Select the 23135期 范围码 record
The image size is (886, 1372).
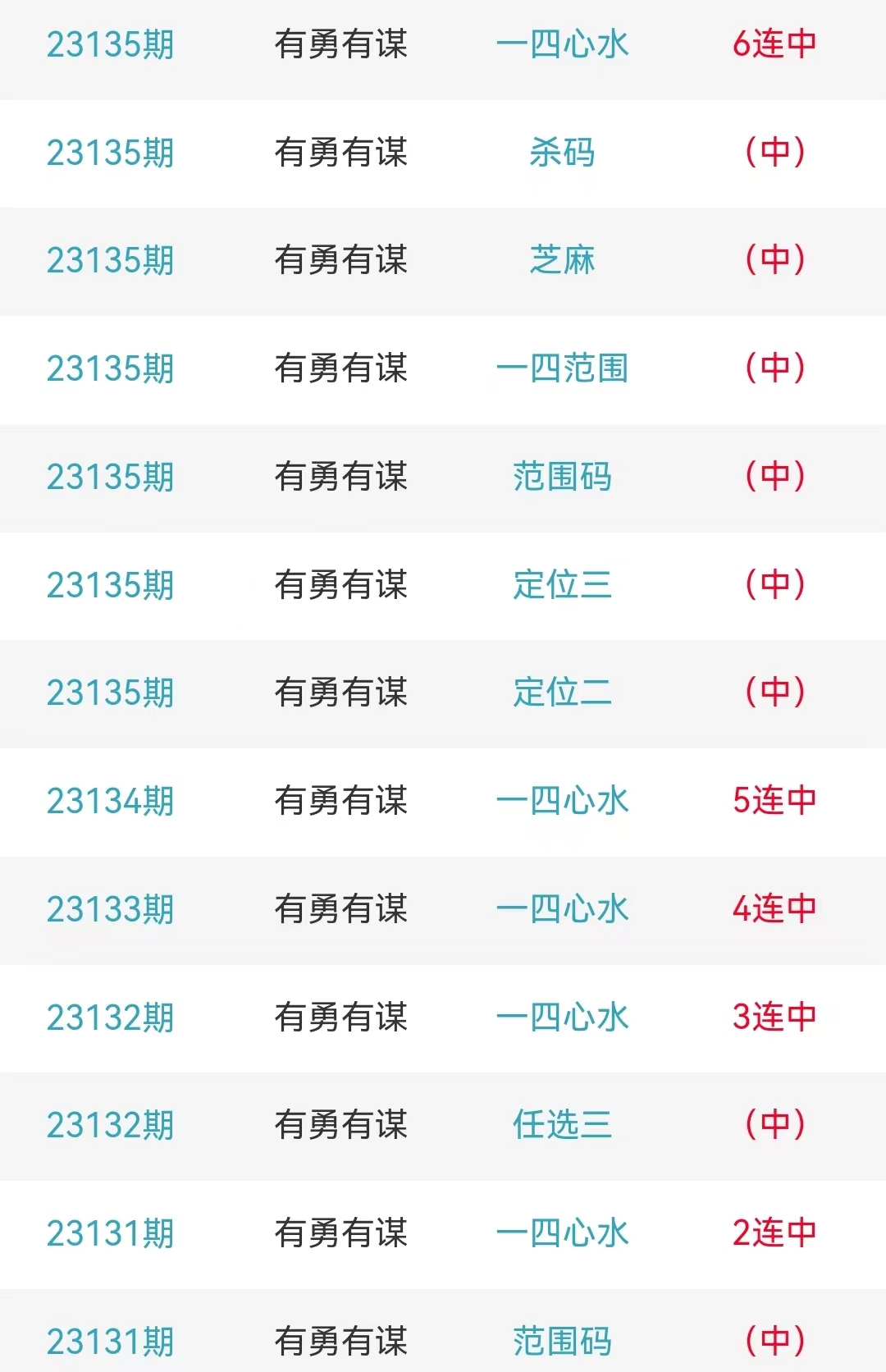(562, 477)
